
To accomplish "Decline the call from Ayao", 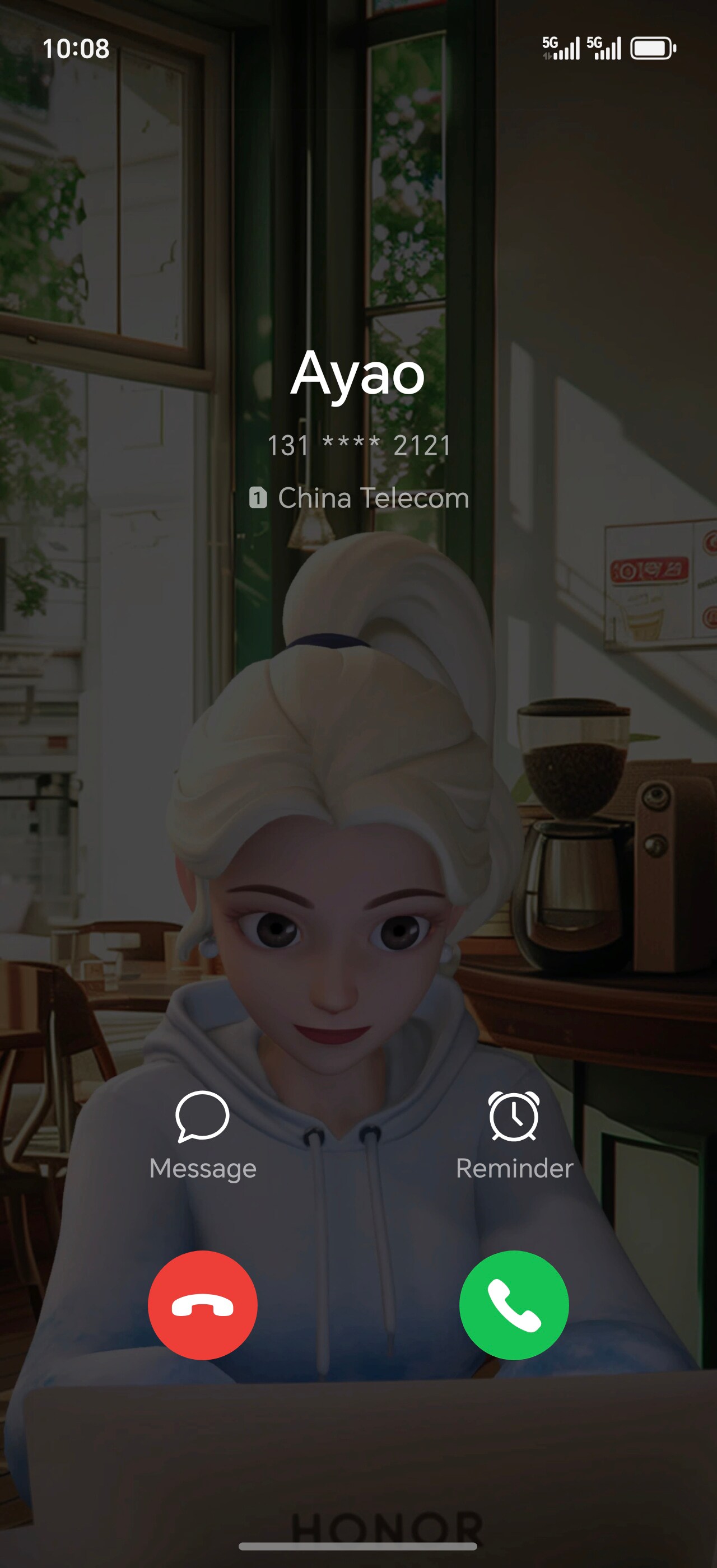I will tap(203, 1304).
